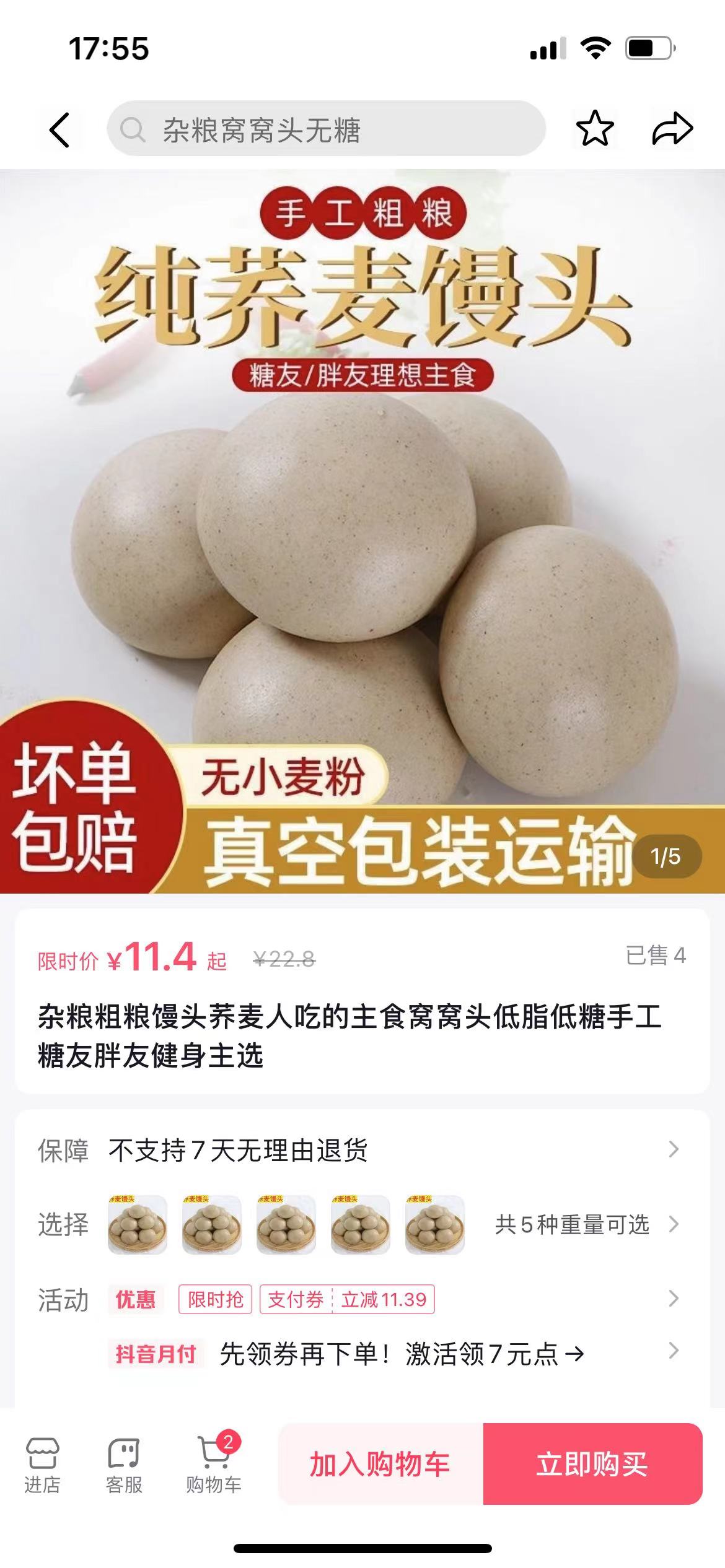This screenshot has width=725, height=1568.
Task: Buy now with 立即购买
Action: point(592,1465)
